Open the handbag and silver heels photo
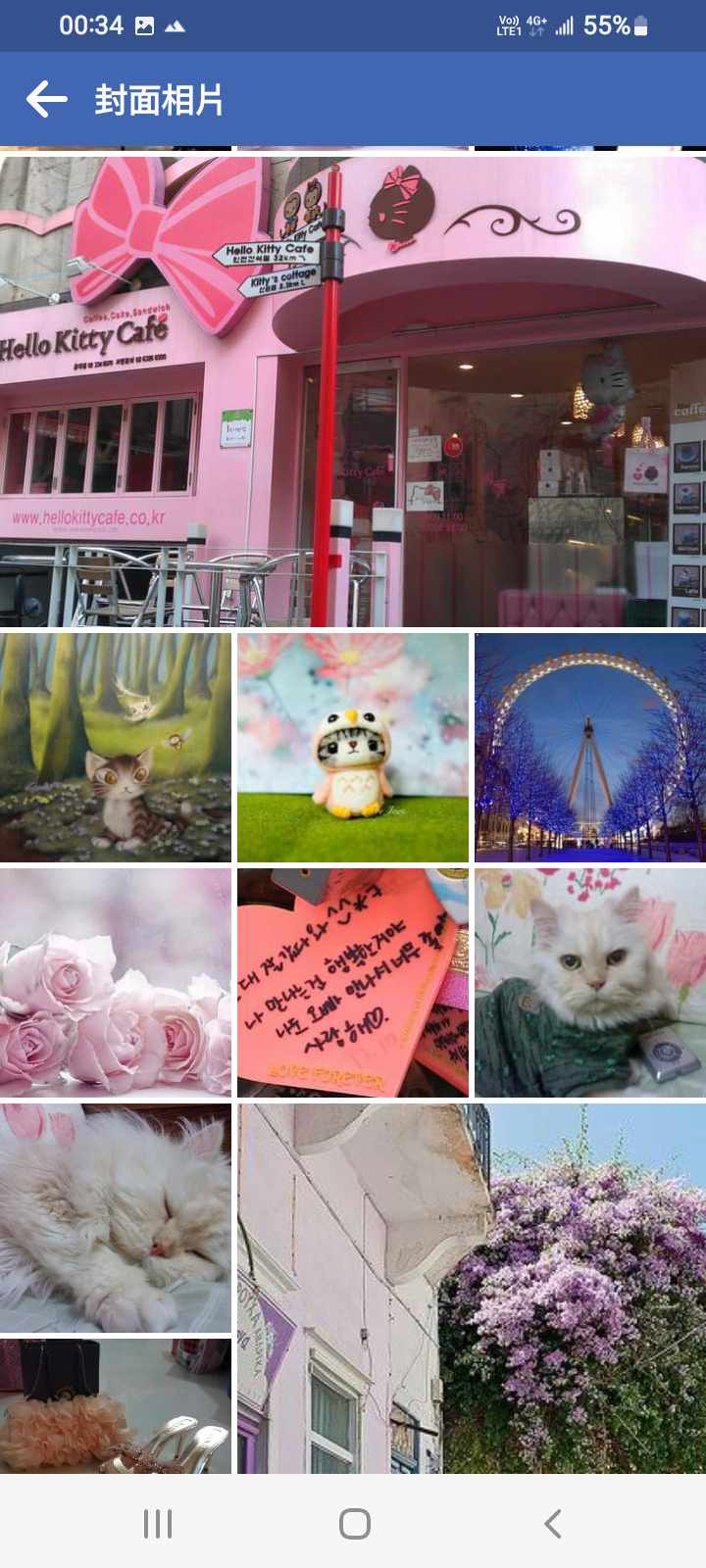This screenshot has width=706, height=1568. coord(116,1406)
